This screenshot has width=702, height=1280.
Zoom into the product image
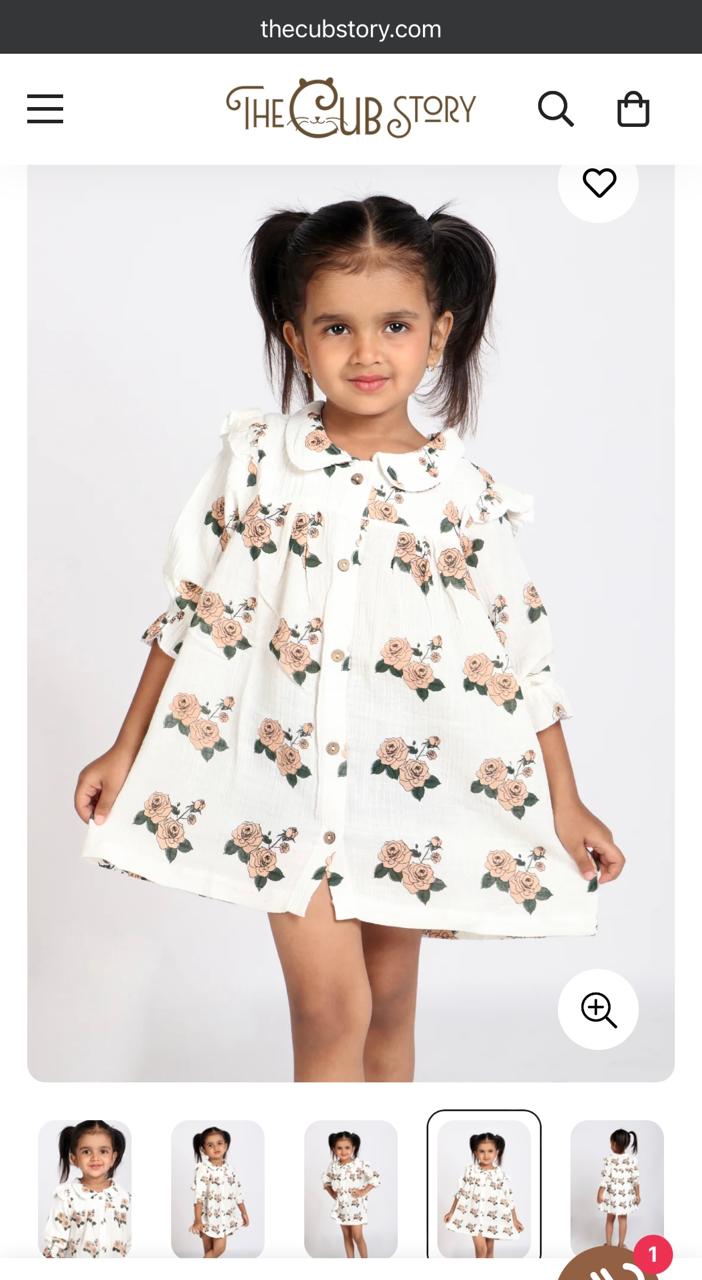coord(598,1009)
